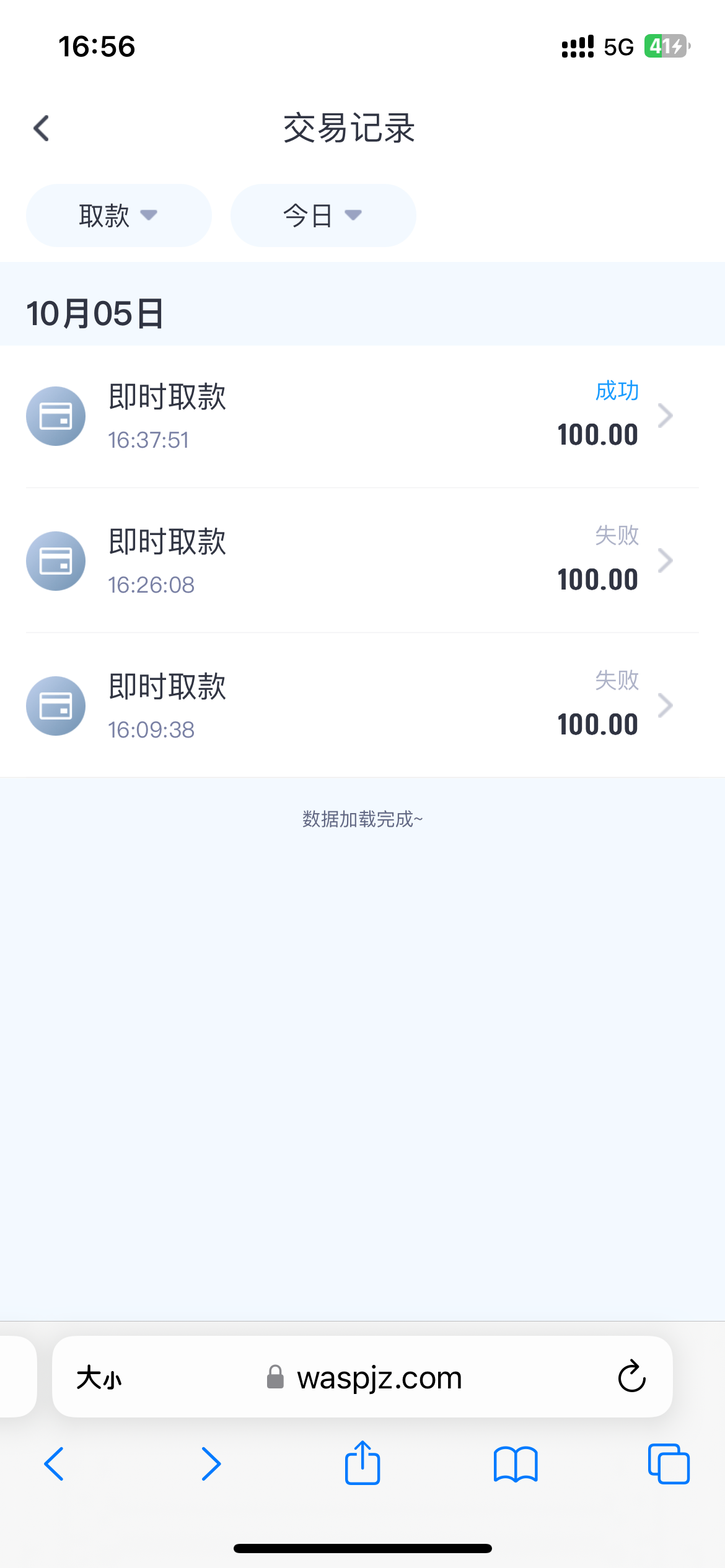Image resolution: width=725 pixels, height=1568 pixels.
Task: Navigate back in Safari's toolbar
Action: 55,1464
